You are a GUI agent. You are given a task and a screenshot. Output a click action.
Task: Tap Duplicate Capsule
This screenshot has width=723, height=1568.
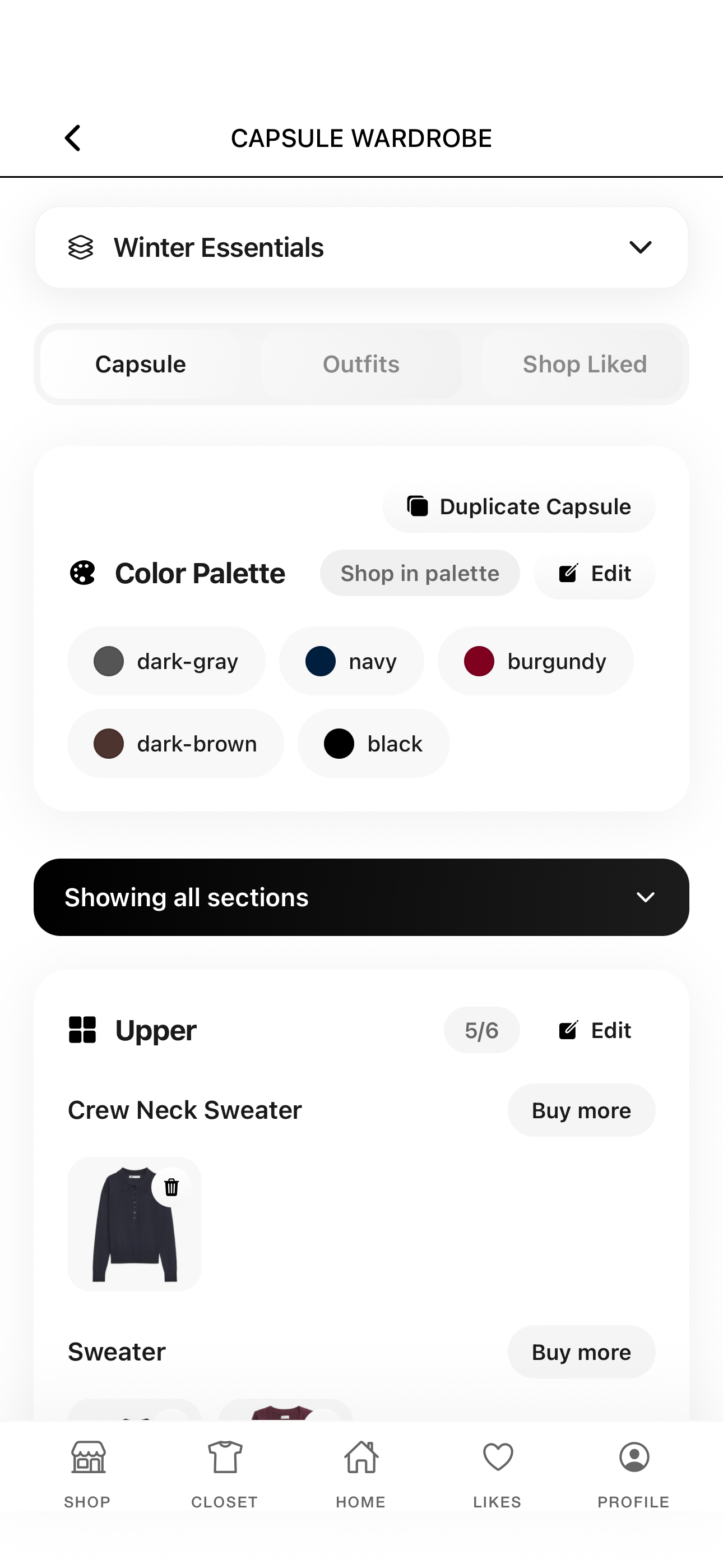(518, 506)
